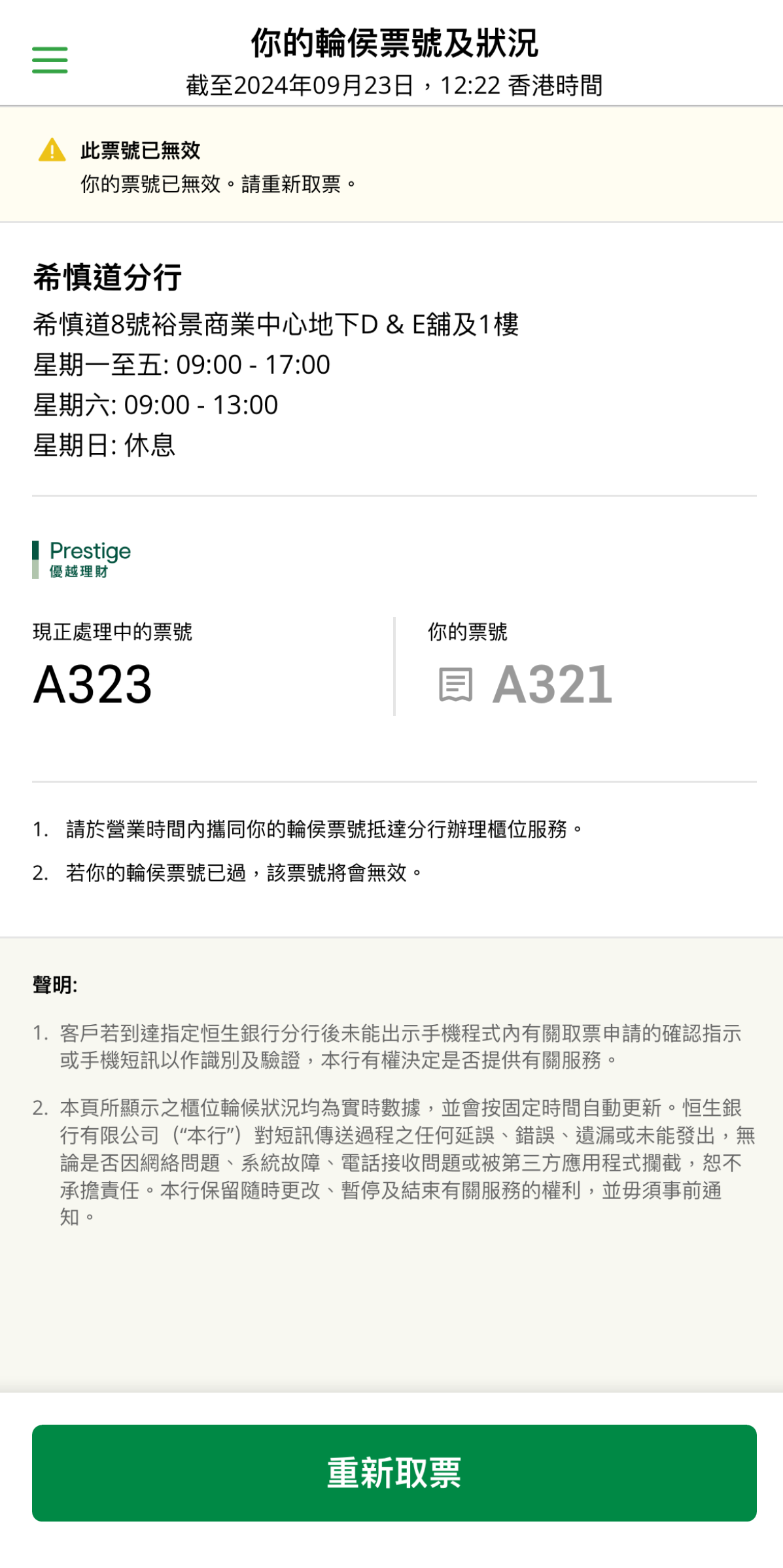Open the hamburger menu
Image resolution: width=783 pixels, height=1568 pixels.
pos(50,60)
